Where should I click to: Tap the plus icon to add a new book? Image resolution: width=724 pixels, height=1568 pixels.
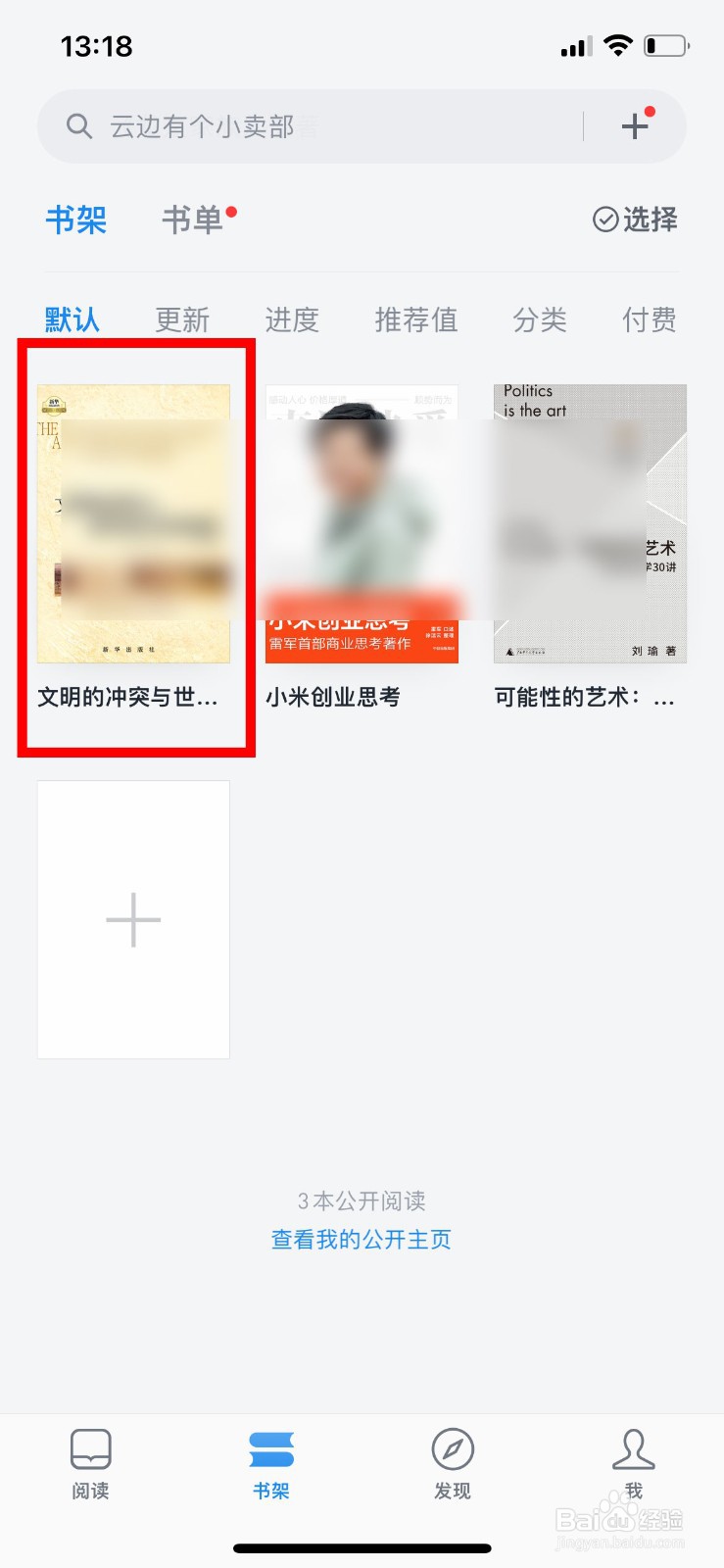click(x=634, y=125)
